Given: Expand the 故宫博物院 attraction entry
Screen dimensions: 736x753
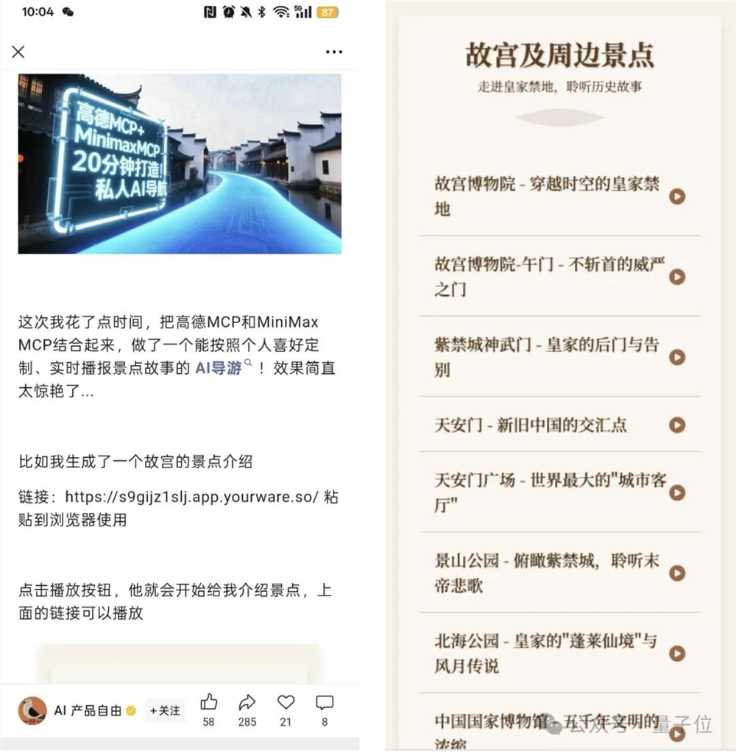Looking at the screenshot, I should 676,196.
